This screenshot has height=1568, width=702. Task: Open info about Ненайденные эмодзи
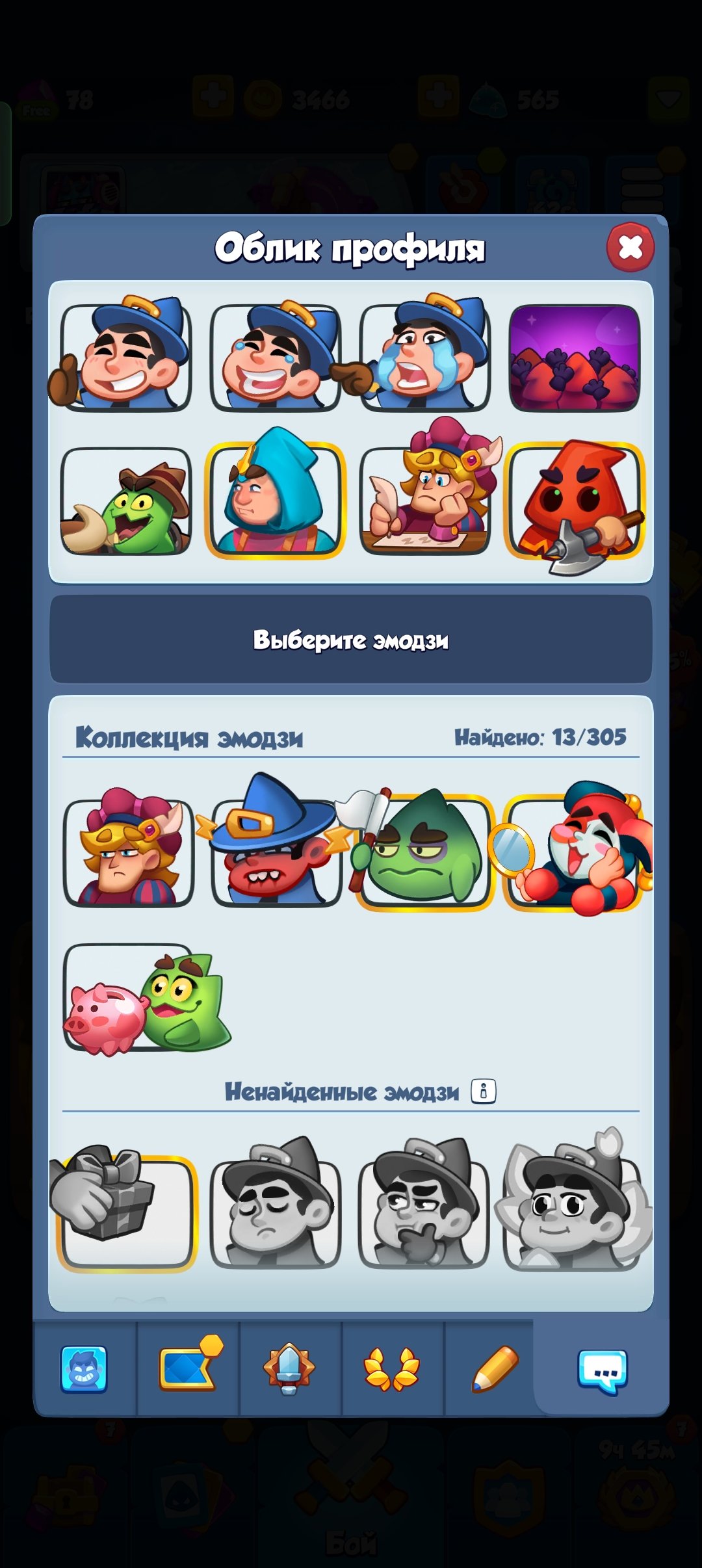(x=483, y=1091)
